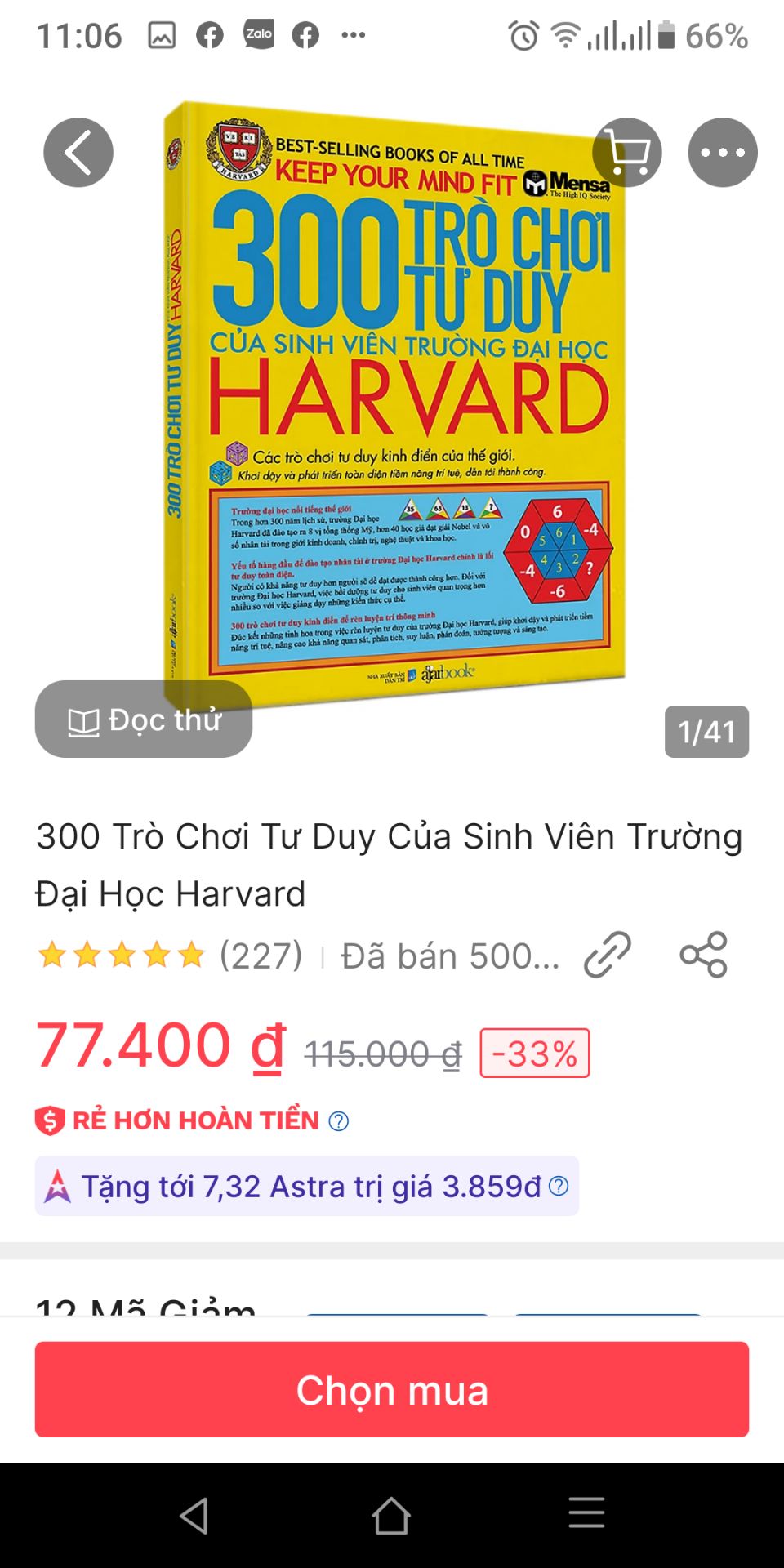Open the RẺ HƠN HOÀN TIỀN info icon
Viewport: 784px width, 1568px height.
coord(340,1120)
